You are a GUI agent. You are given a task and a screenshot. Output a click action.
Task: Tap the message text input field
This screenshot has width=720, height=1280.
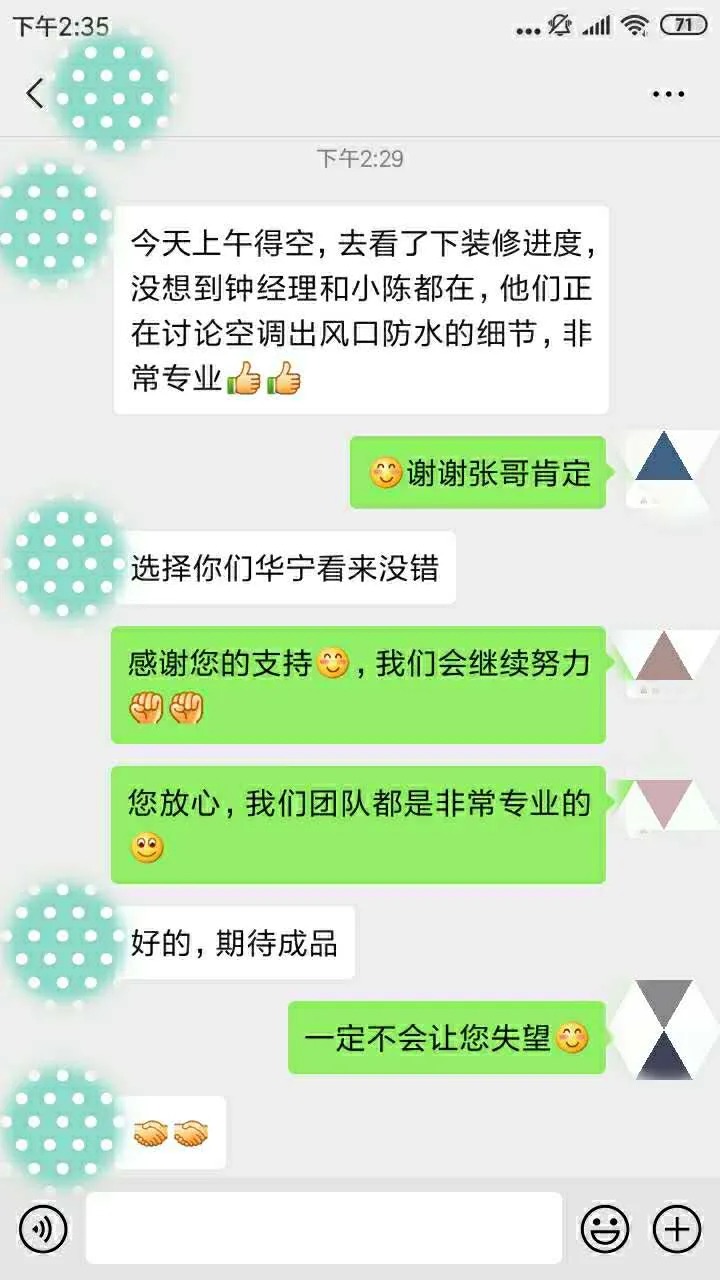(x=323, y=1228)
